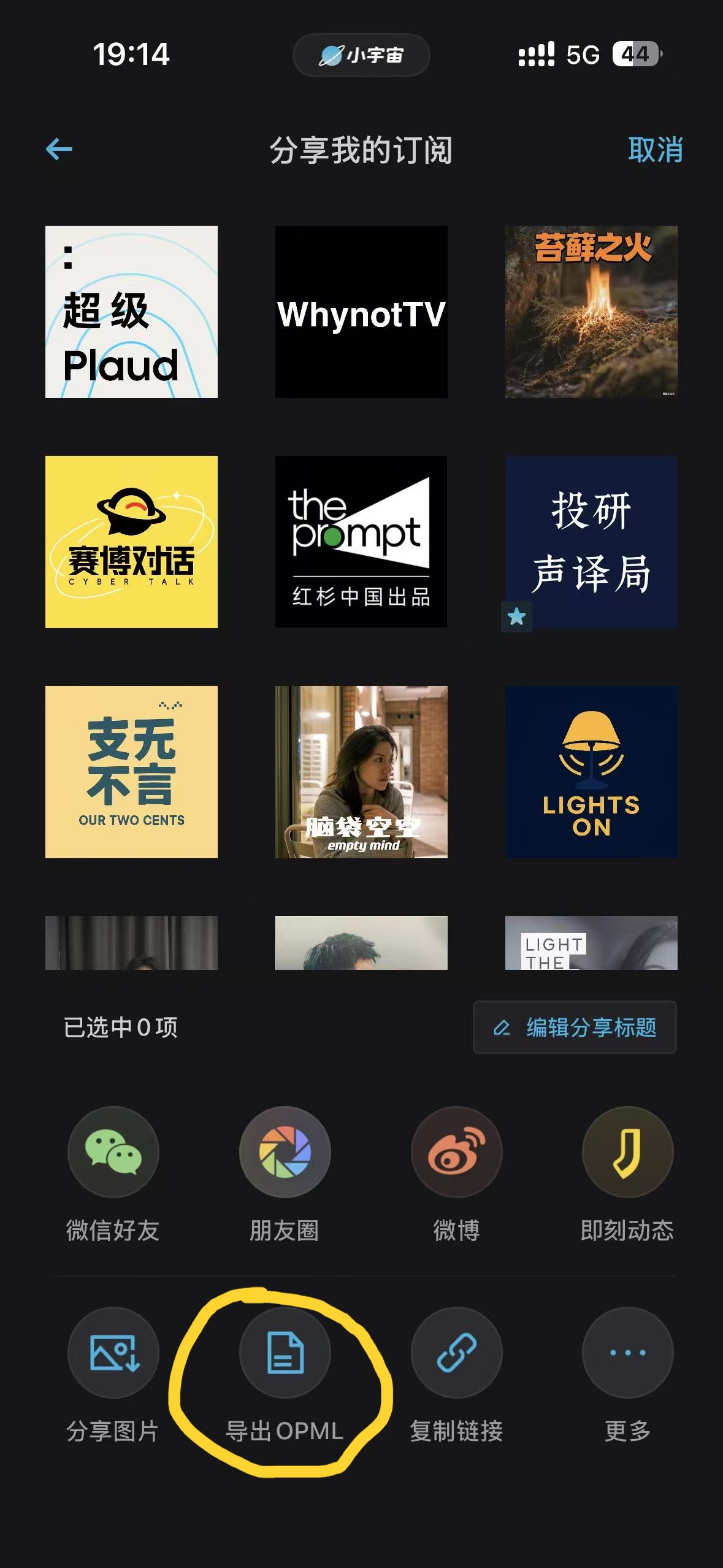Post to Jike (即刻动态)
The height and width of the screenshot is (1568, 723).
627,1152
